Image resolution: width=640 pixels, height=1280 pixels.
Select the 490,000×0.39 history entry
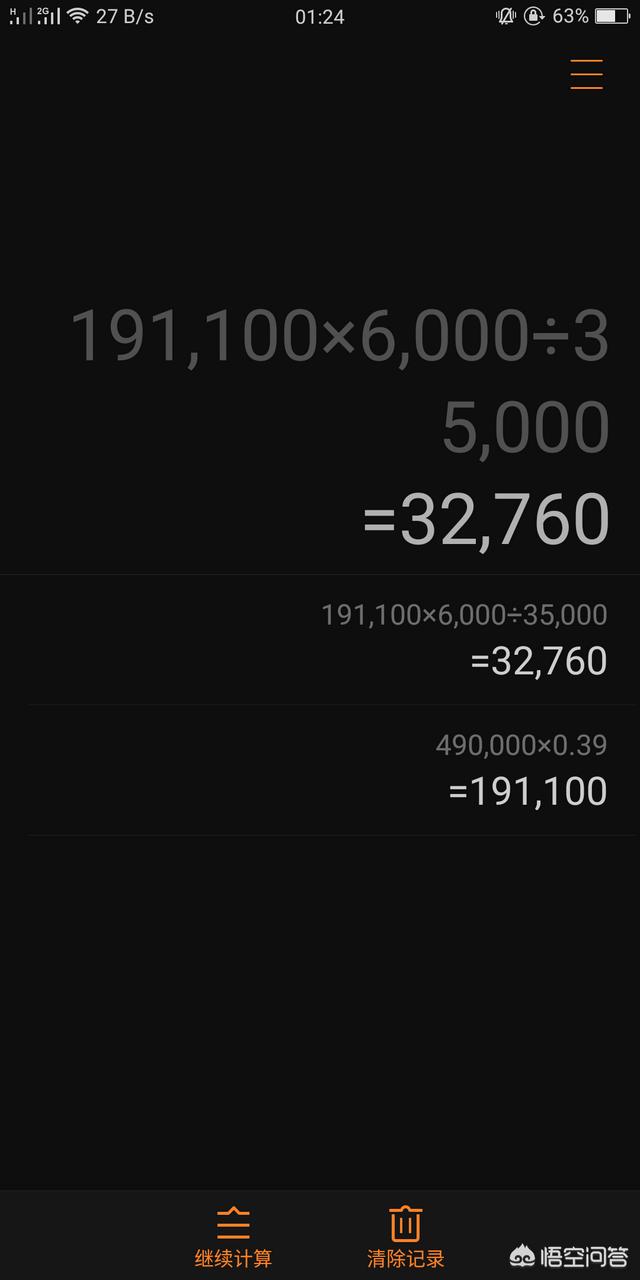pos(521,769)
